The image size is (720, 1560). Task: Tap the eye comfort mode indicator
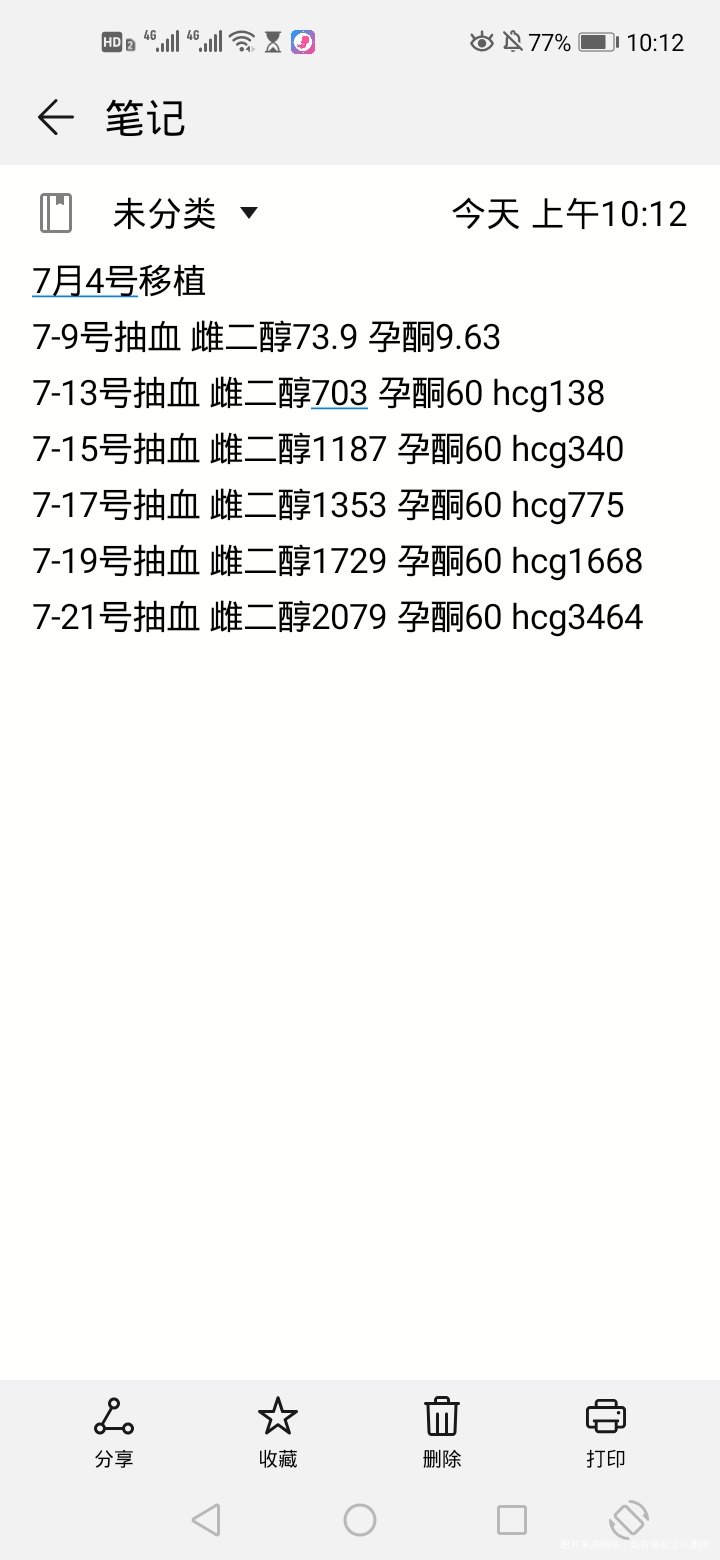tap(480, 42)
